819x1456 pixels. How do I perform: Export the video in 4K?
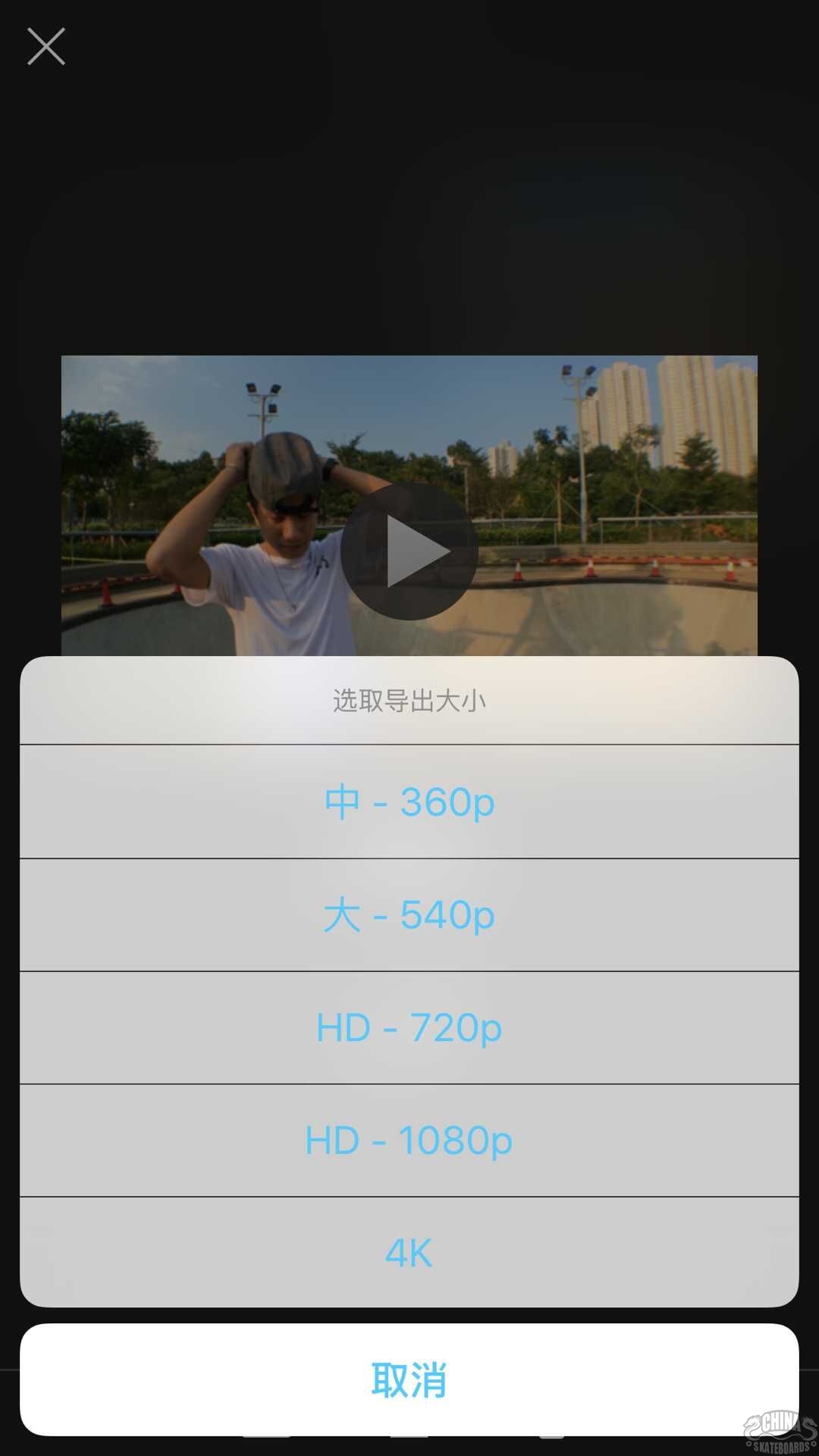409,1252
